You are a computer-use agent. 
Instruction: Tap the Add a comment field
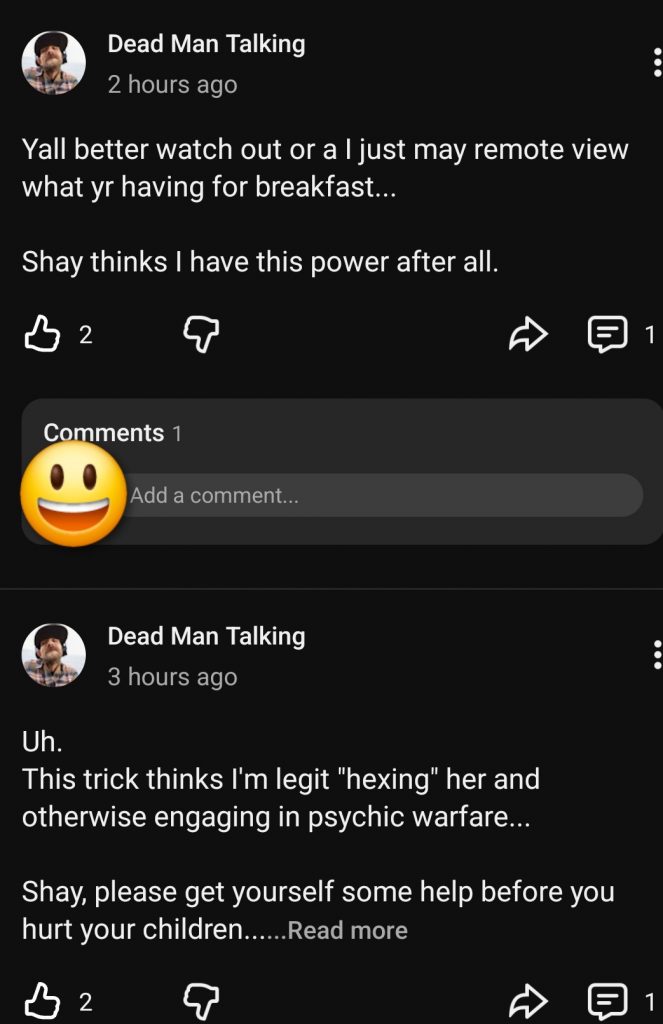(x=385, y=495)
